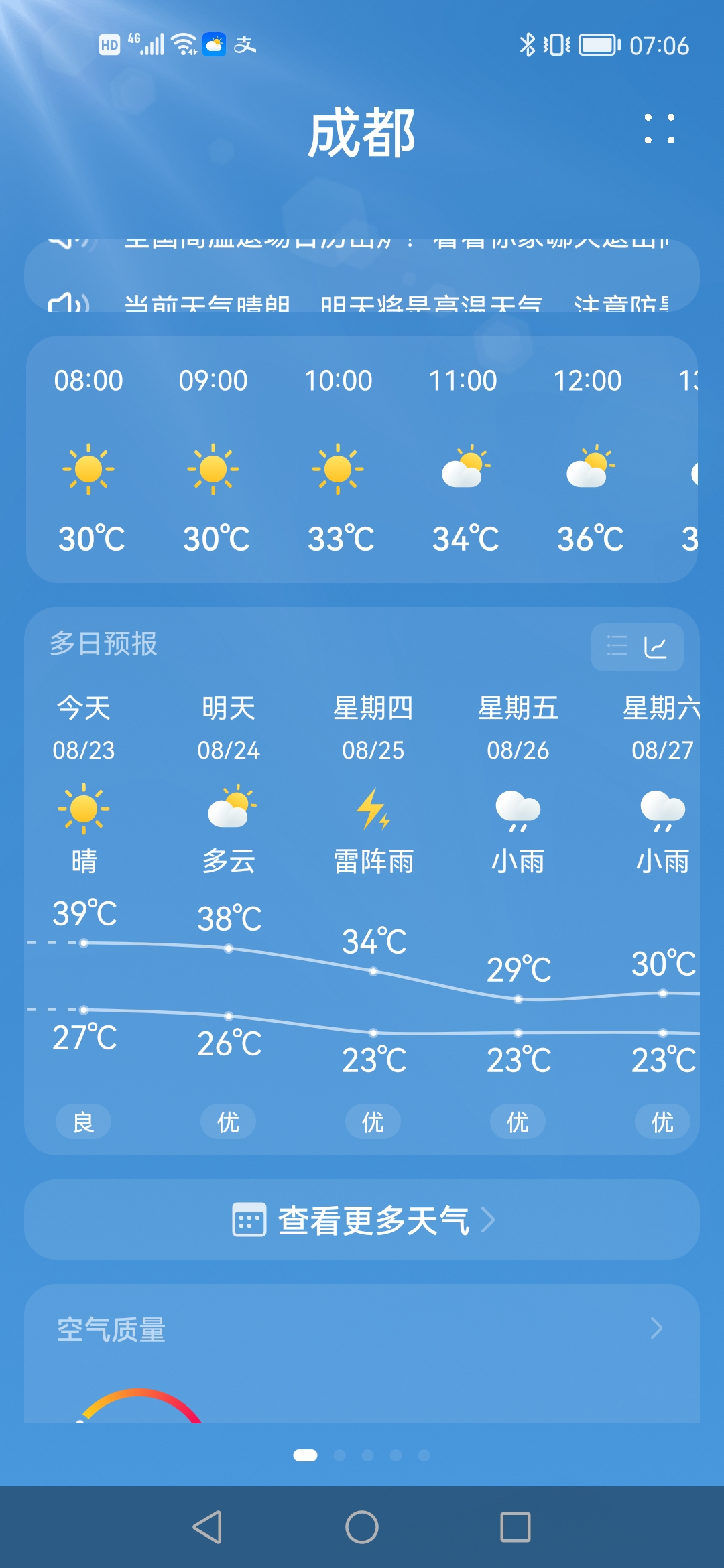This screenshot has width=724, height=1568.
Task: Open the 空气质量 air quality details
Action: tap(362, 1329)
